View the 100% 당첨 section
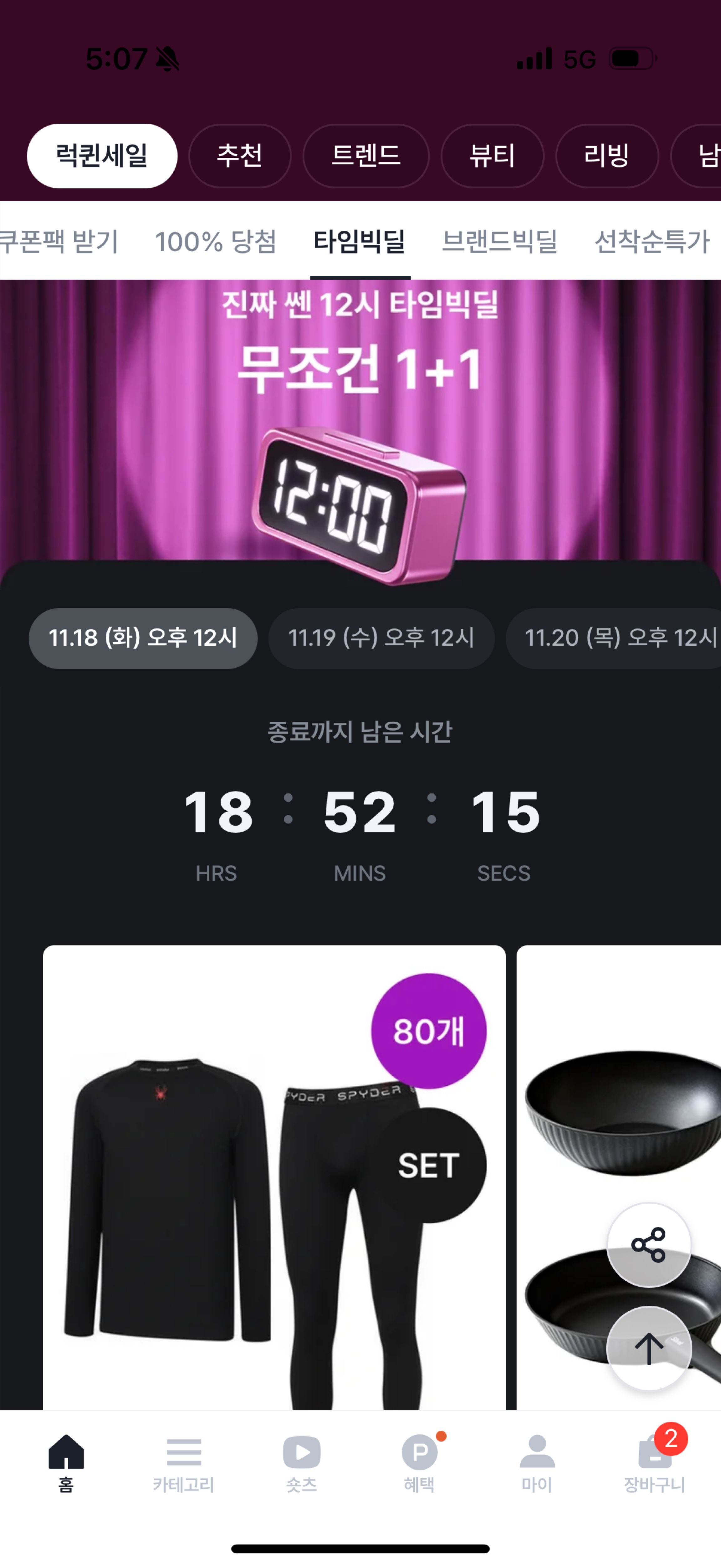The height and width of the screenshot is (1568, 721). tap(215, 242)
